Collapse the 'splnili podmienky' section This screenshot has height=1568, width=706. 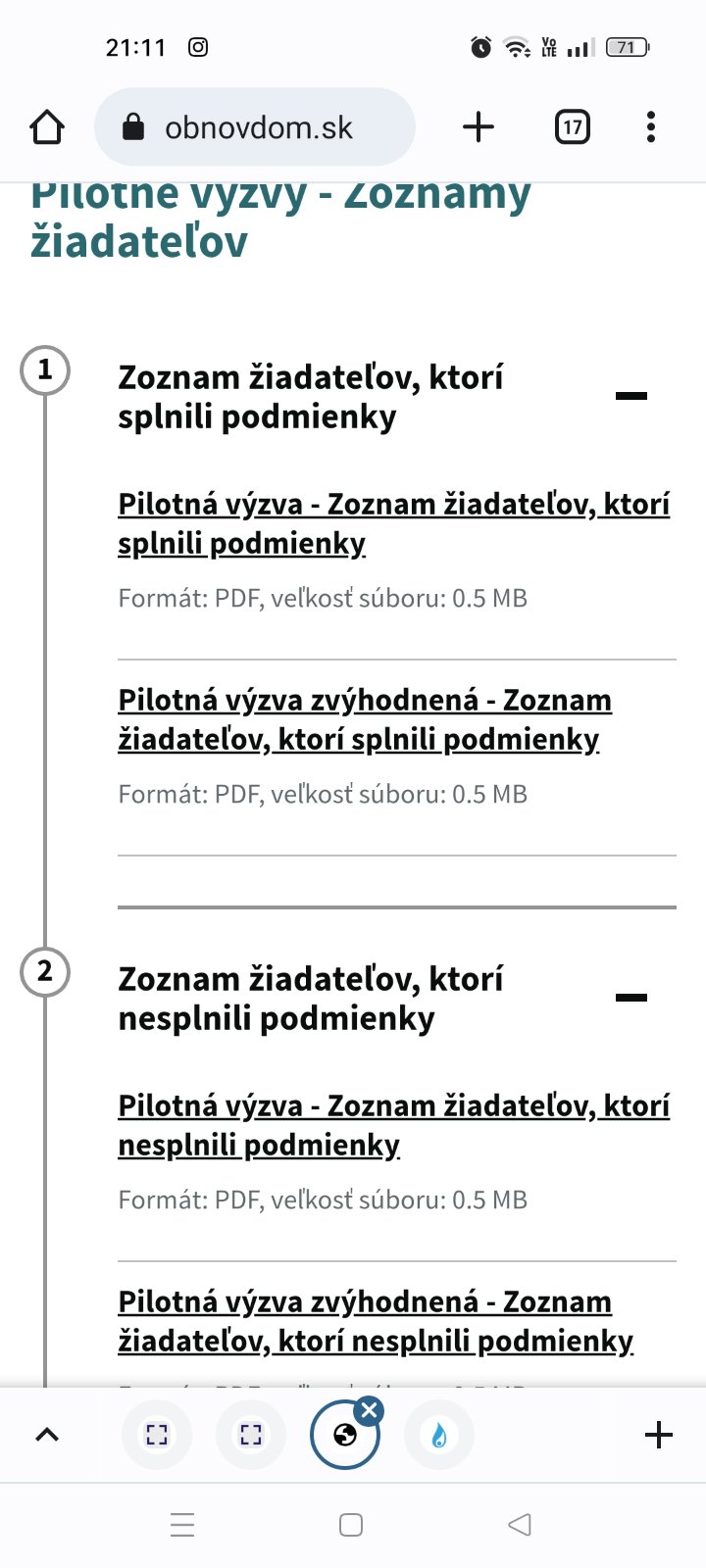[631, 396]
